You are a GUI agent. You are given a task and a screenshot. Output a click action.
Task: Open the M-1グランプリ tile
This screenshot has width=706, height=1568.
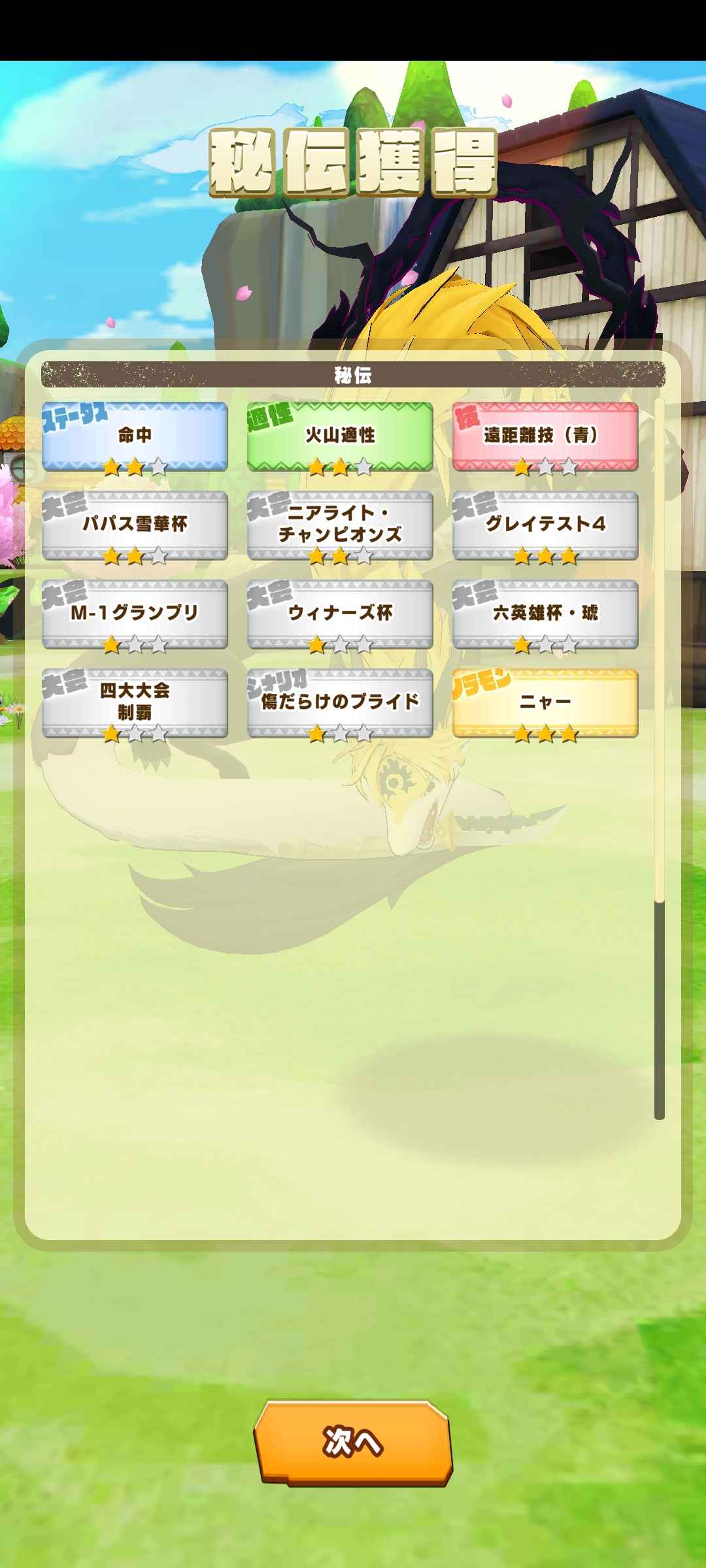pyautogui.click(x=135, y=614)
